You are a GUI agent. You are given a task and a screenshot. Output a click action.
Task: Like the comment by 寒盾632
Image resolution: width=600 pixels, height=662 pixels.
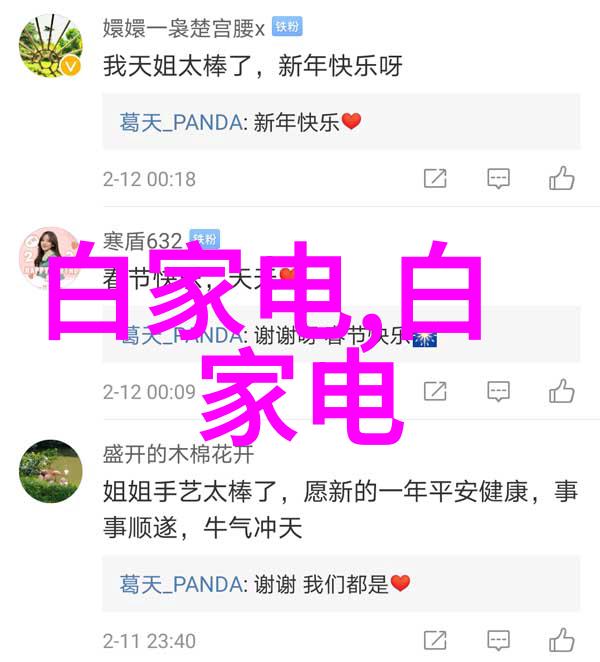point(561,391)
